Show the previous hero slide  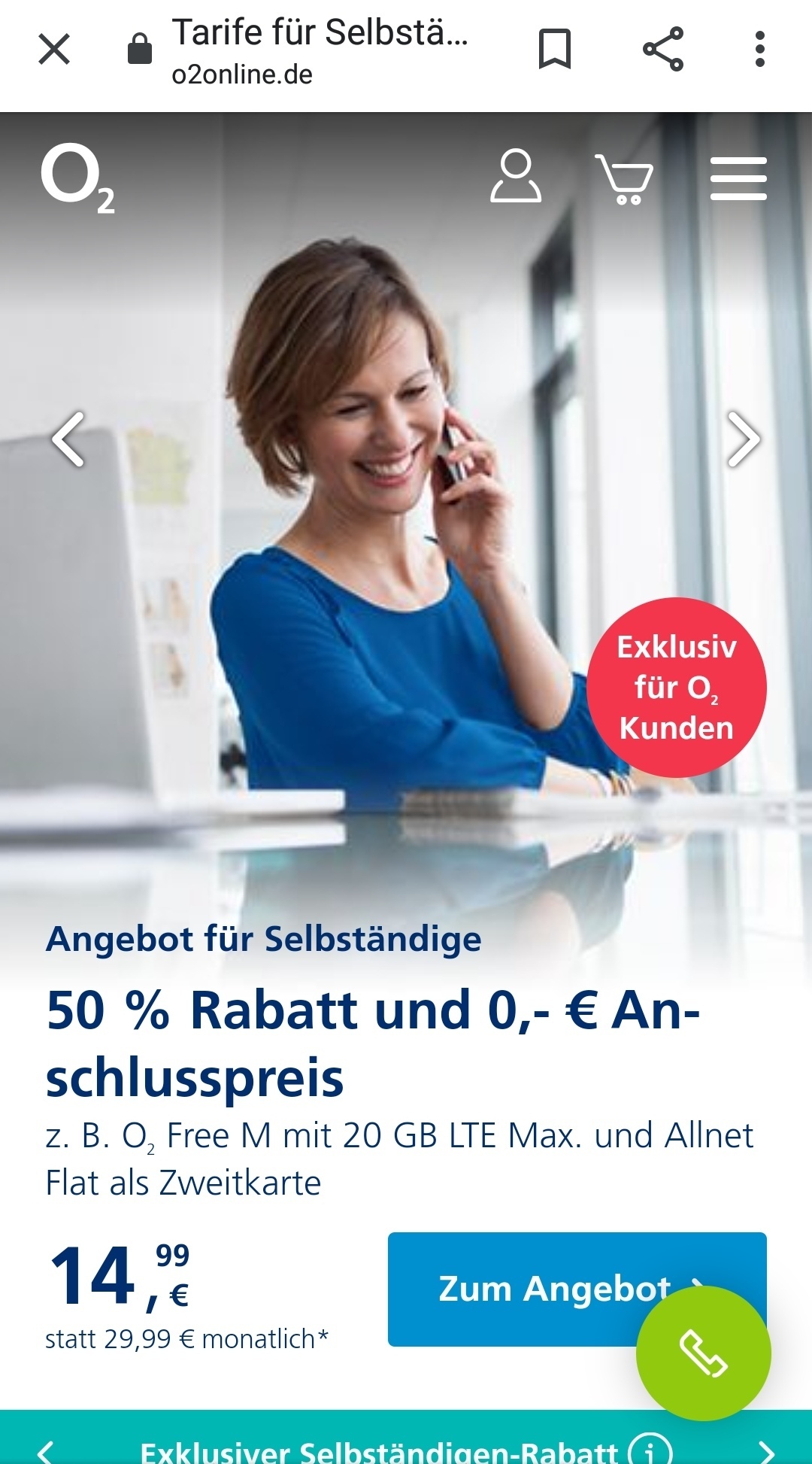68,439
